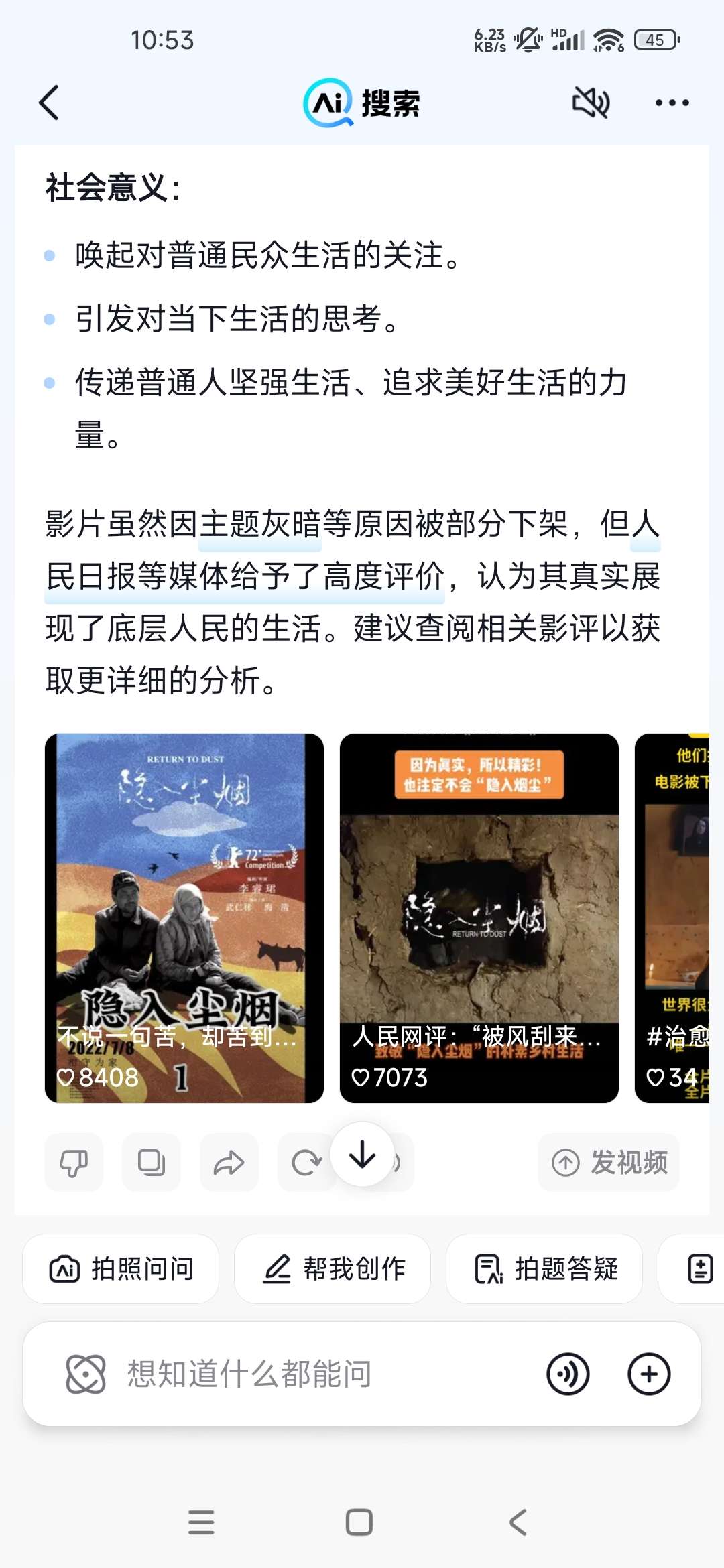The image size is (724, 1568).
Task: Open the plus attachment menu
Action: 648,1374
